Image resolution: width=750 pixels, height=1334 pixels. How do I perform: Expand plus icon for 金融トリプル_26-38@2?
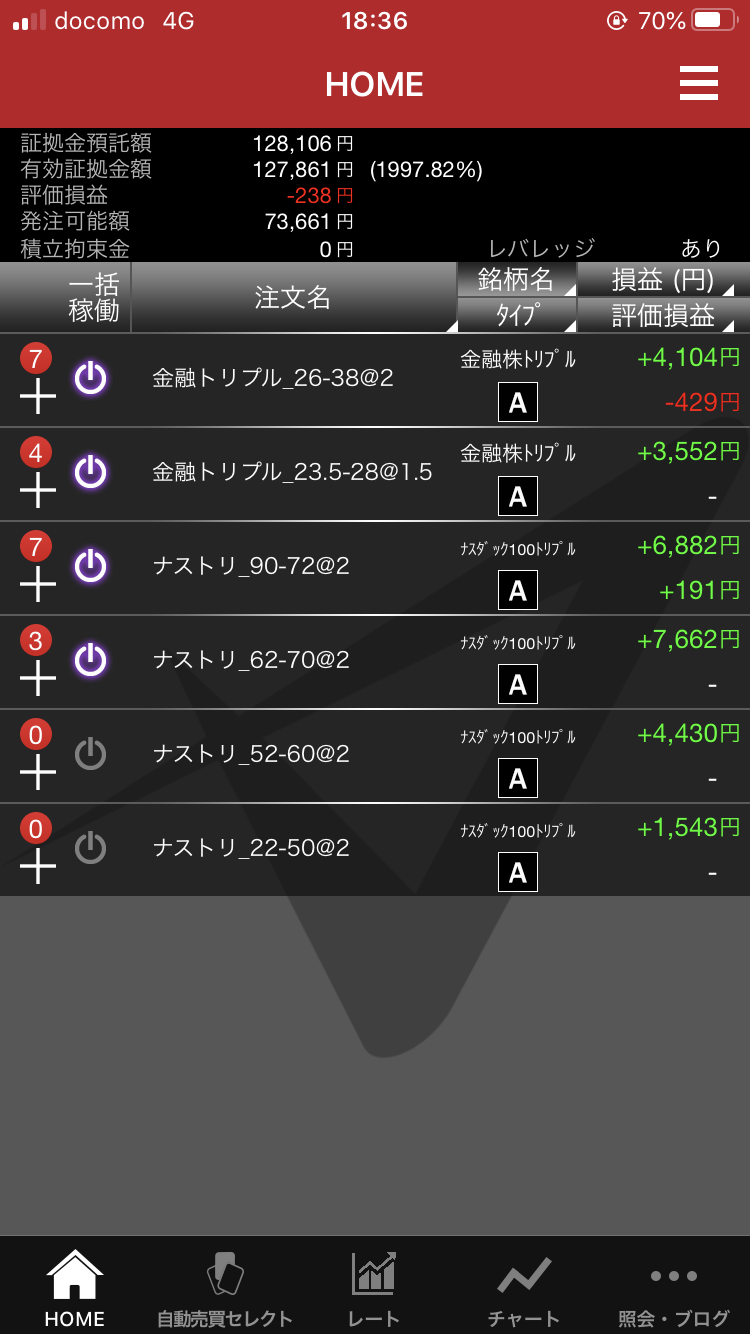[38, 397]
